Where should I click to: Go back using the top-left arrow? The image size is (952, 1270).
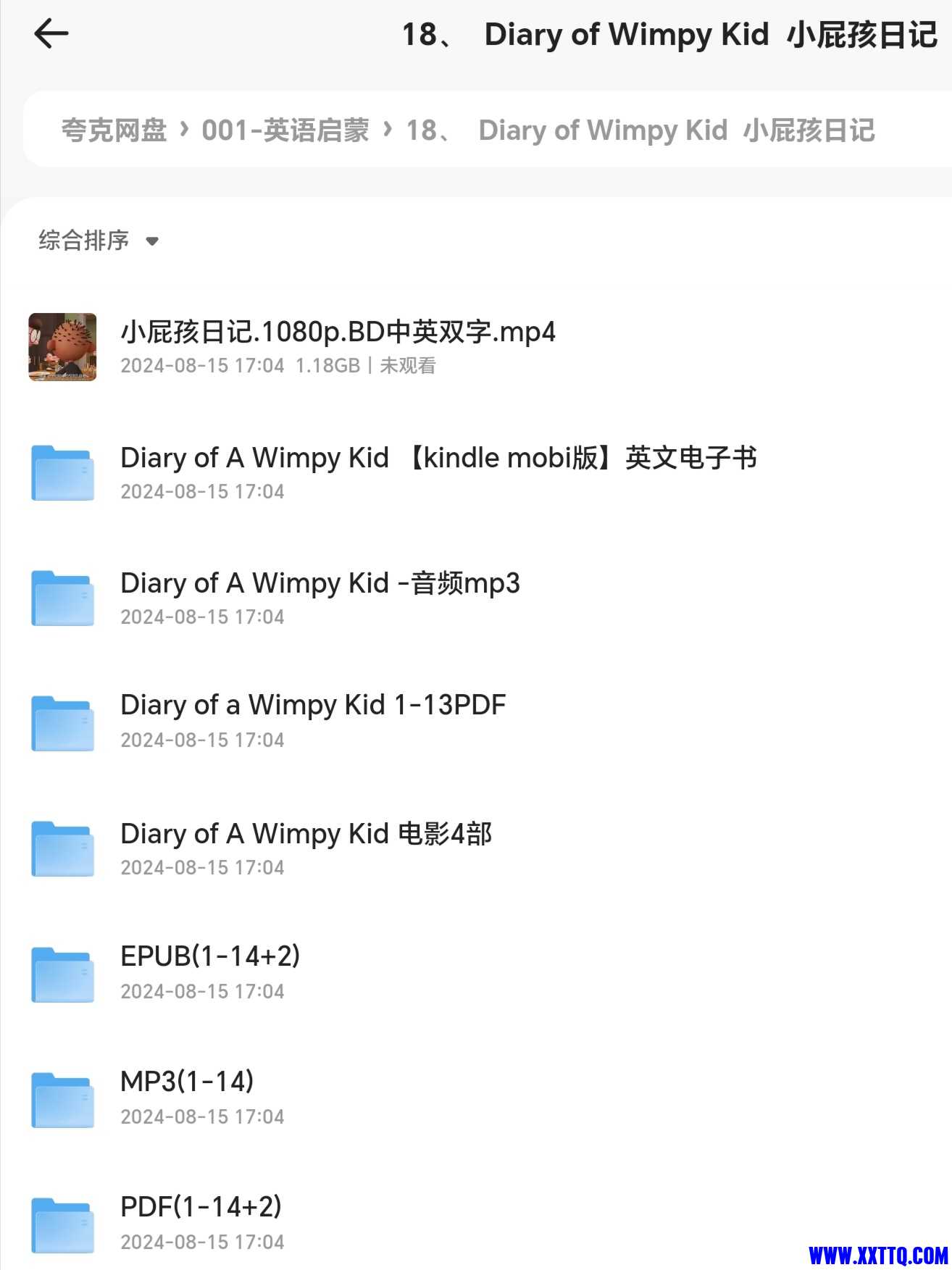[x=51, y=34]
